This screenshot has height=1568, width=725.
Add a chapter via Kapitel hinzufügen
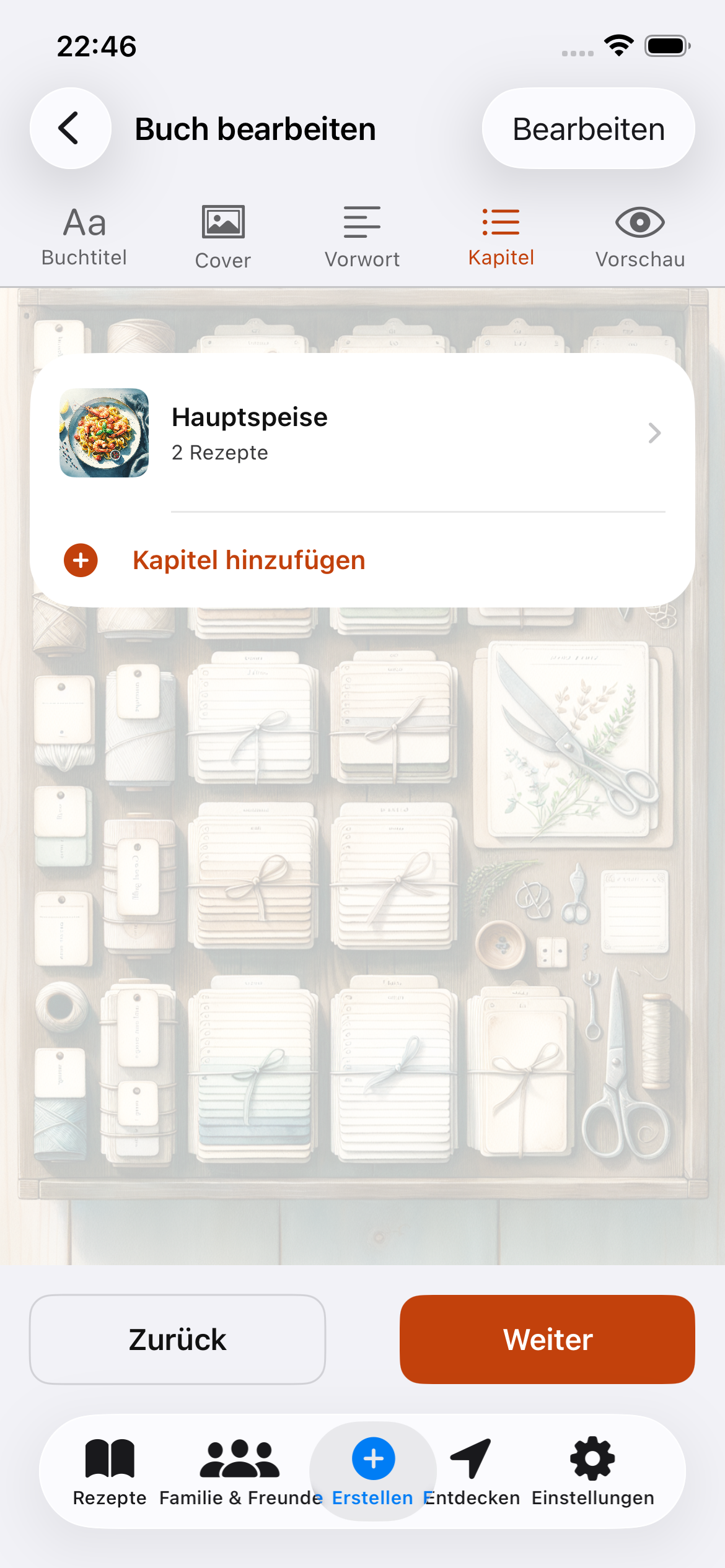pos(248,560)
